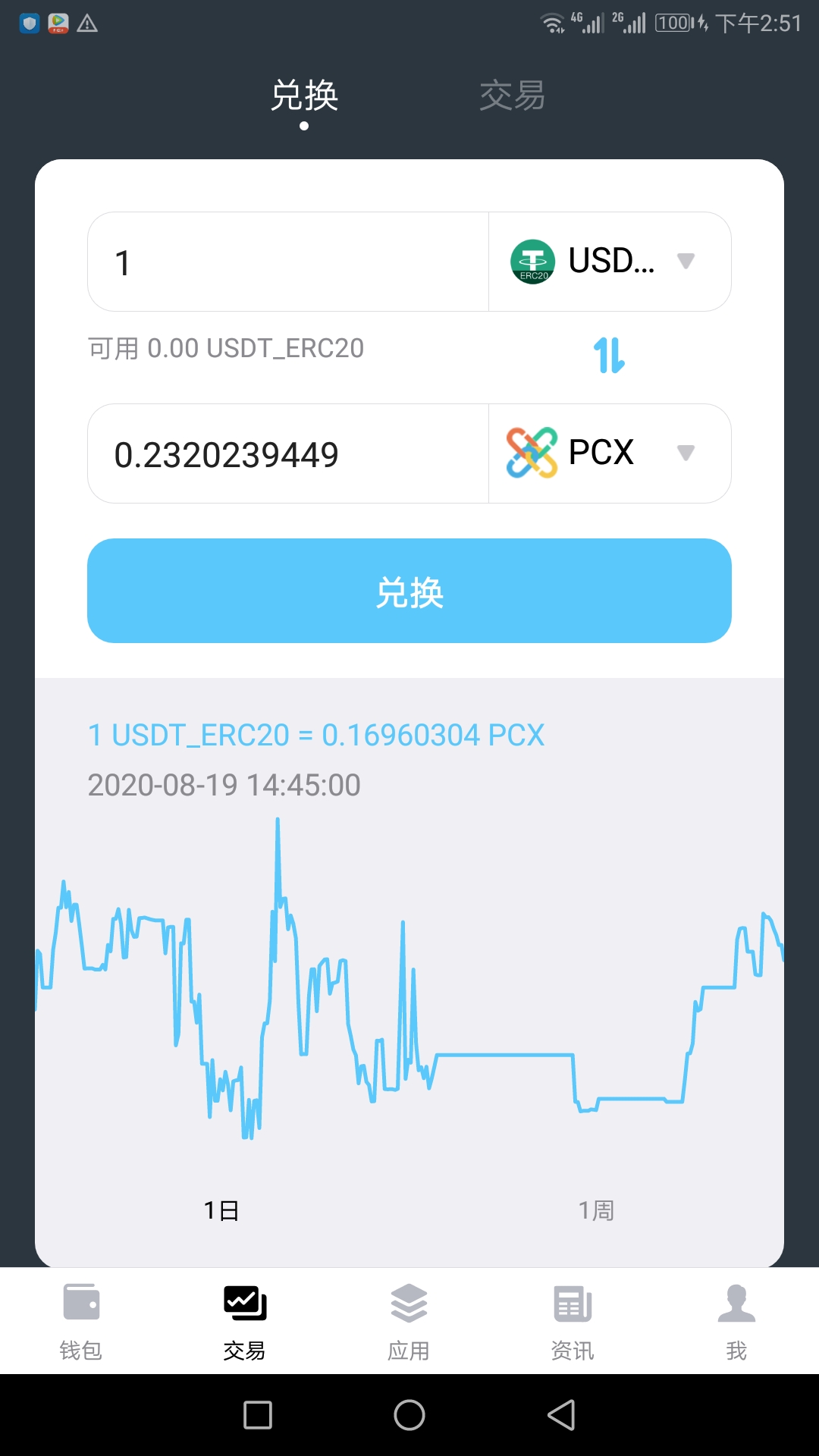Switch chart range to 1周
Screen dimensions: 819x1456
point(596,1210)
